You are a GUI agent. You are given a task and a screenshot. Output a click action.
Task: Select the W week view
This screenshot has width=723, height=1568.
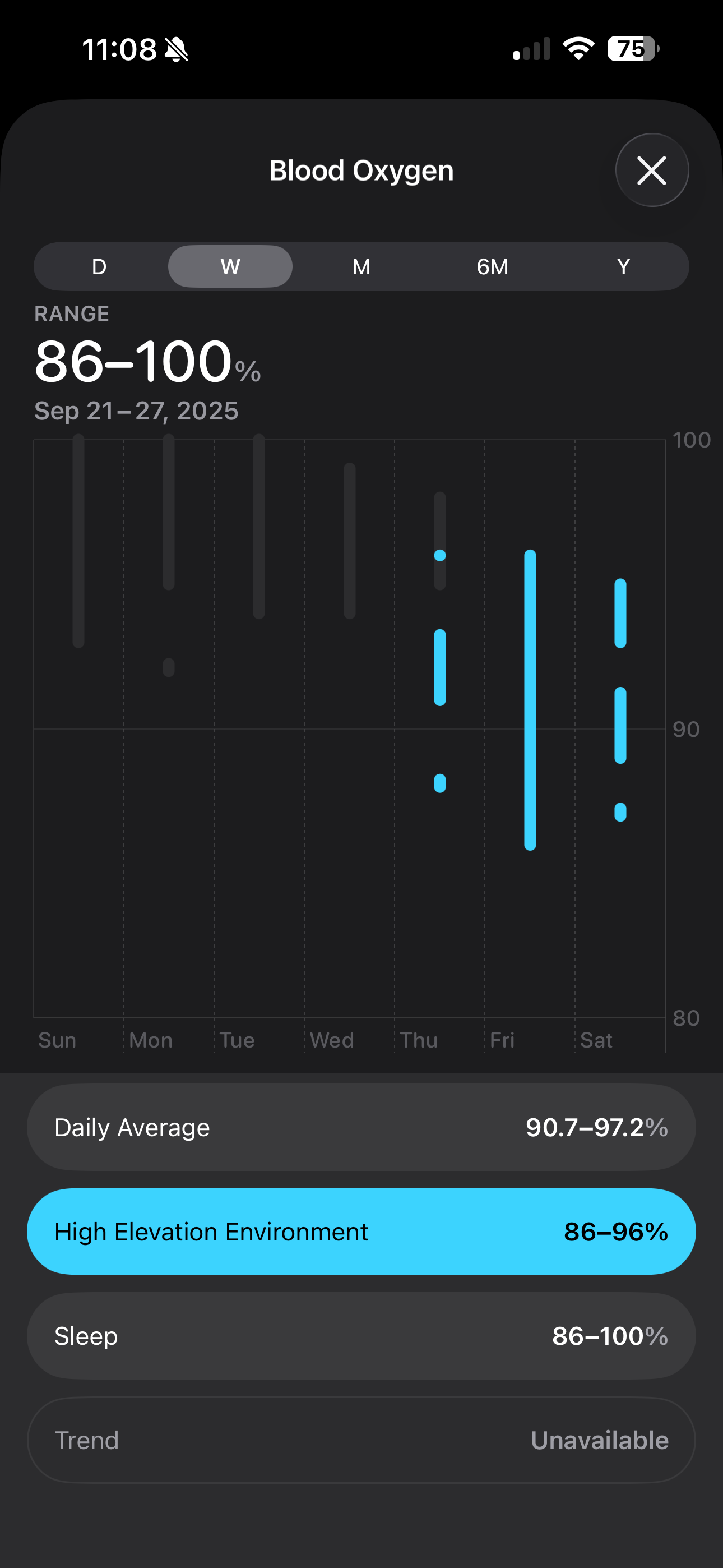(x=230, y=266)
